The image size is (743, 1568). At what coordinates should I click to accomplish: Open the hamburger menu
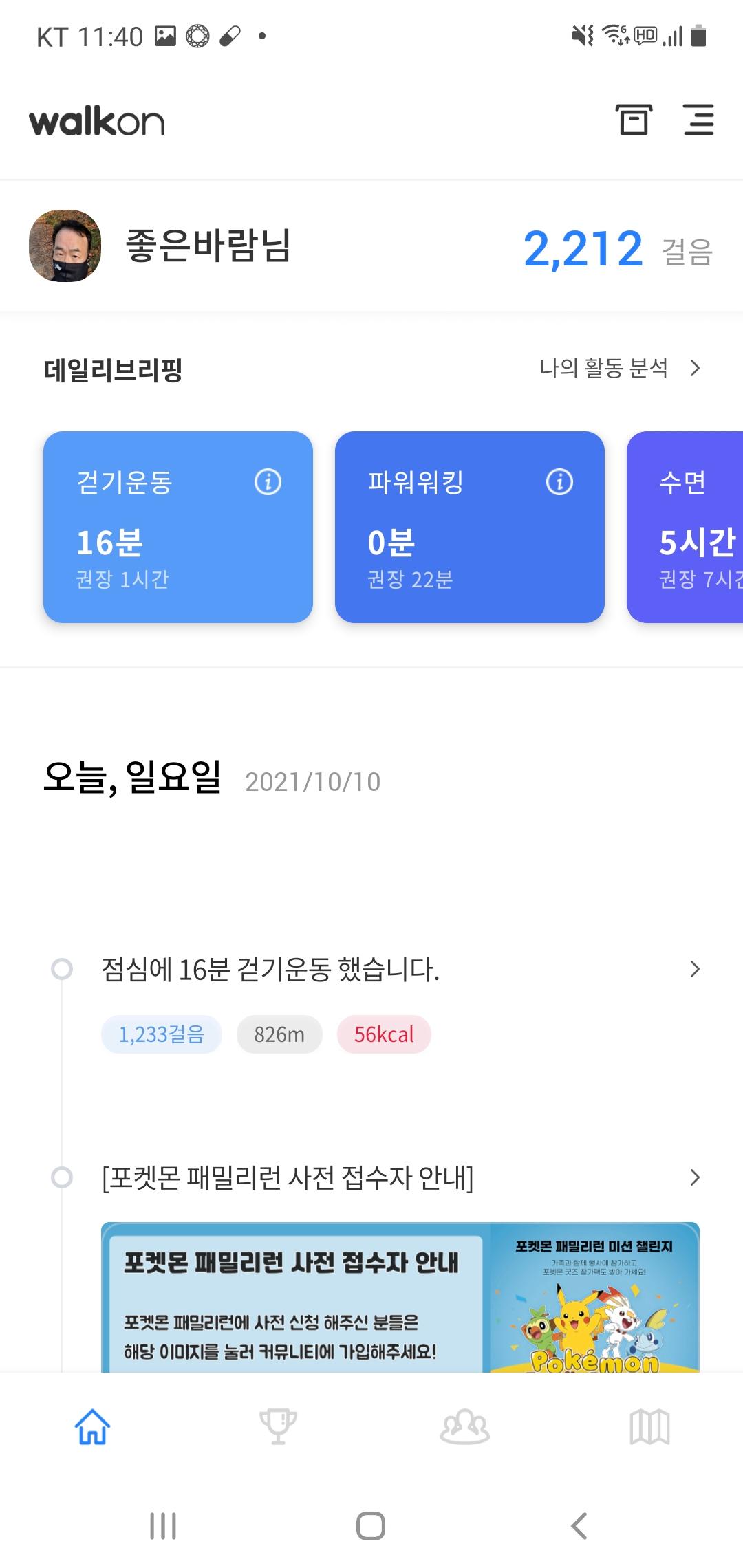pyautogui.click(x=698, y=121)
